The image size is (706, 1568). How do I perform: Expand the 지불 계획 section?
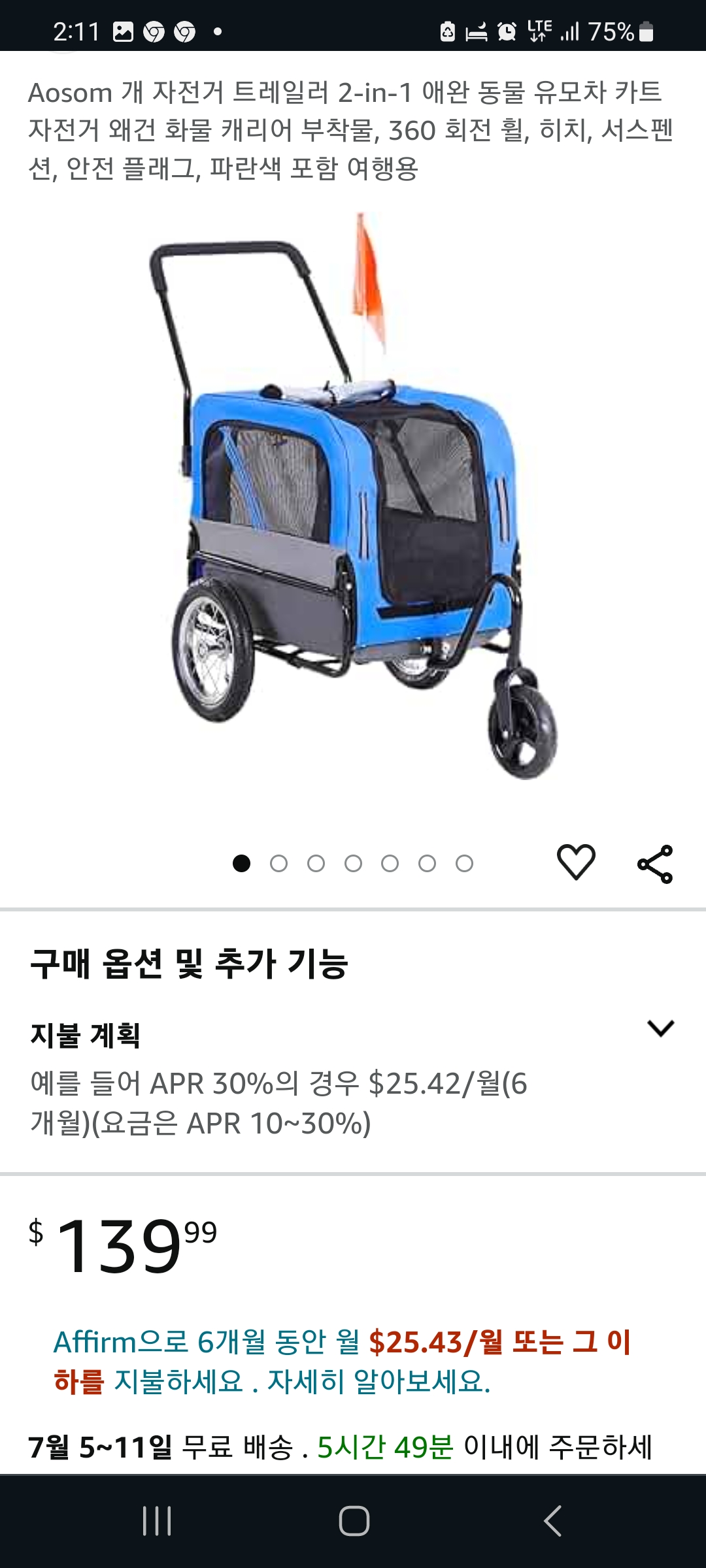660,1028
